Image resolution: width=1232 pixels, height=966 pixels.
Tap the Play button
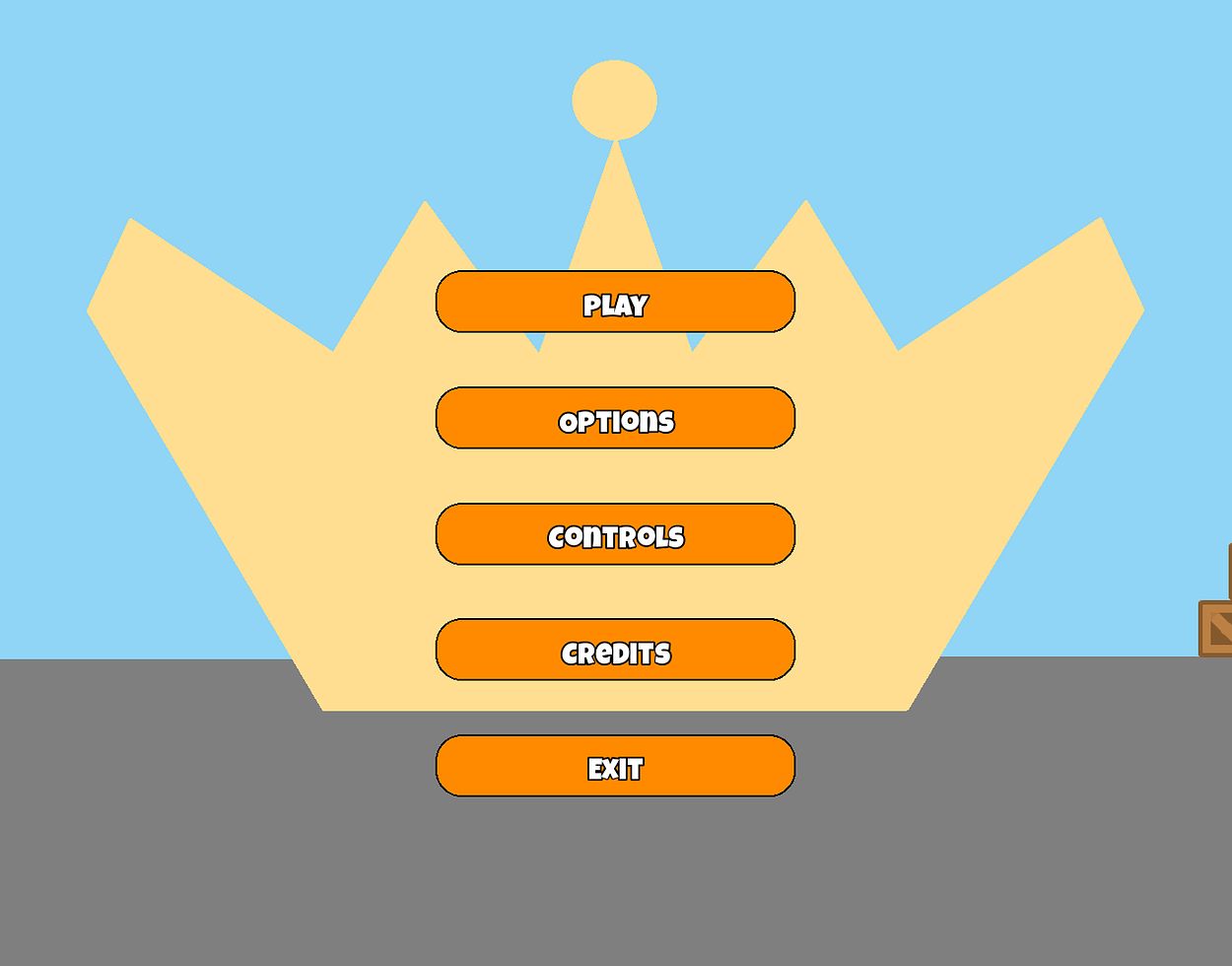click(615, 302)
